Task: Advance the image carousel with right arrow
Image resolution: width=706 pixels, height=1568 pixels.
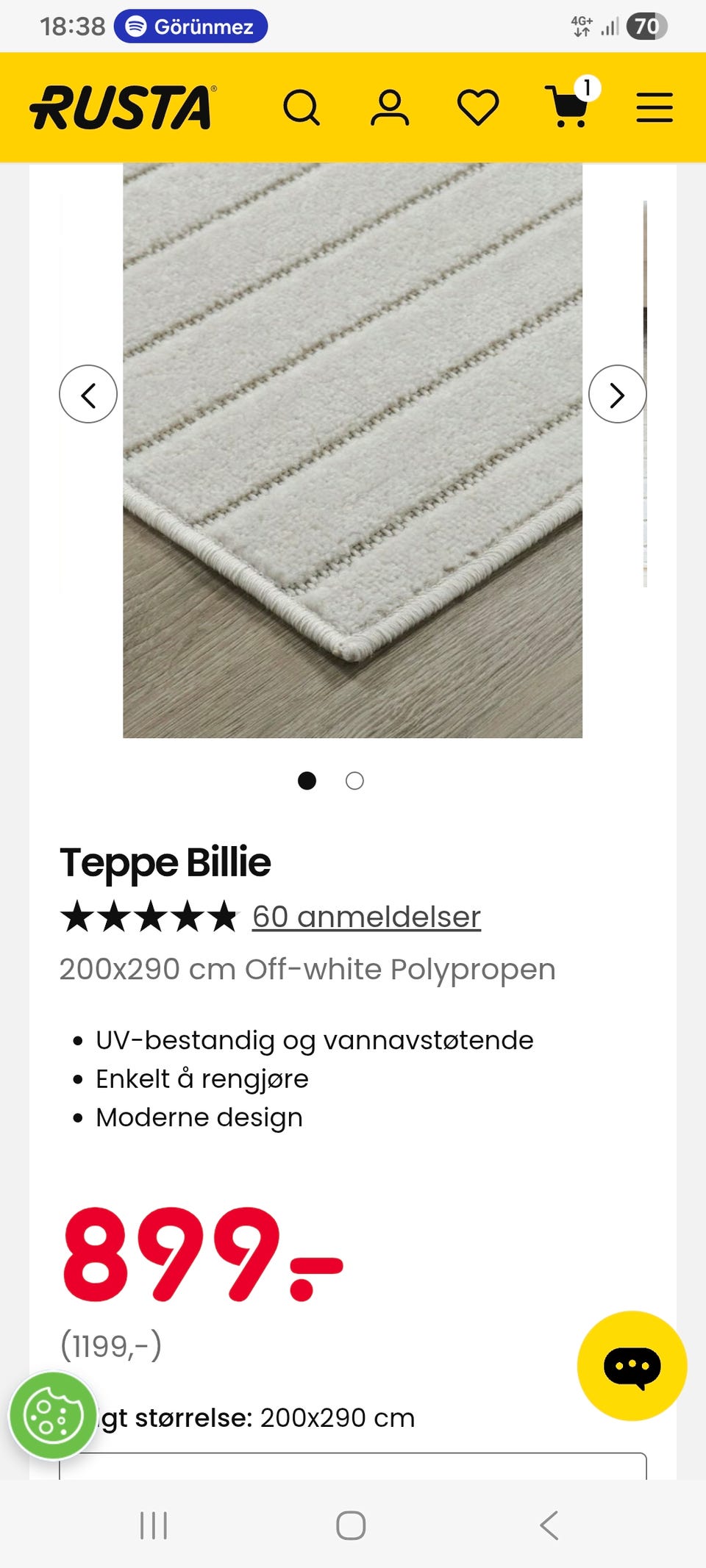Action: point(618,394)
